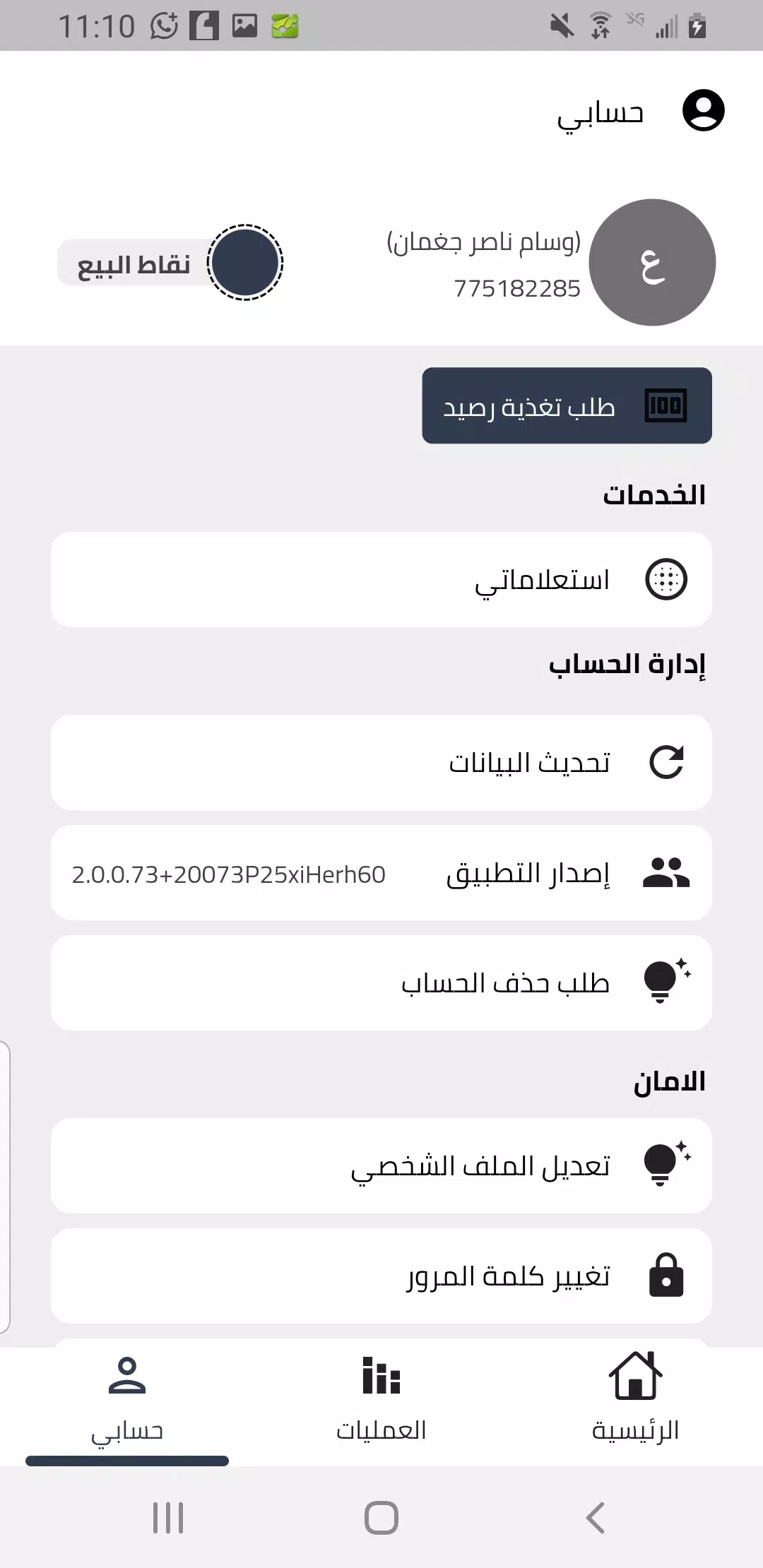This screenshot has height=1568, width=763.
Task: Open تعديل الملف الشخصي
Action: 381,1166
